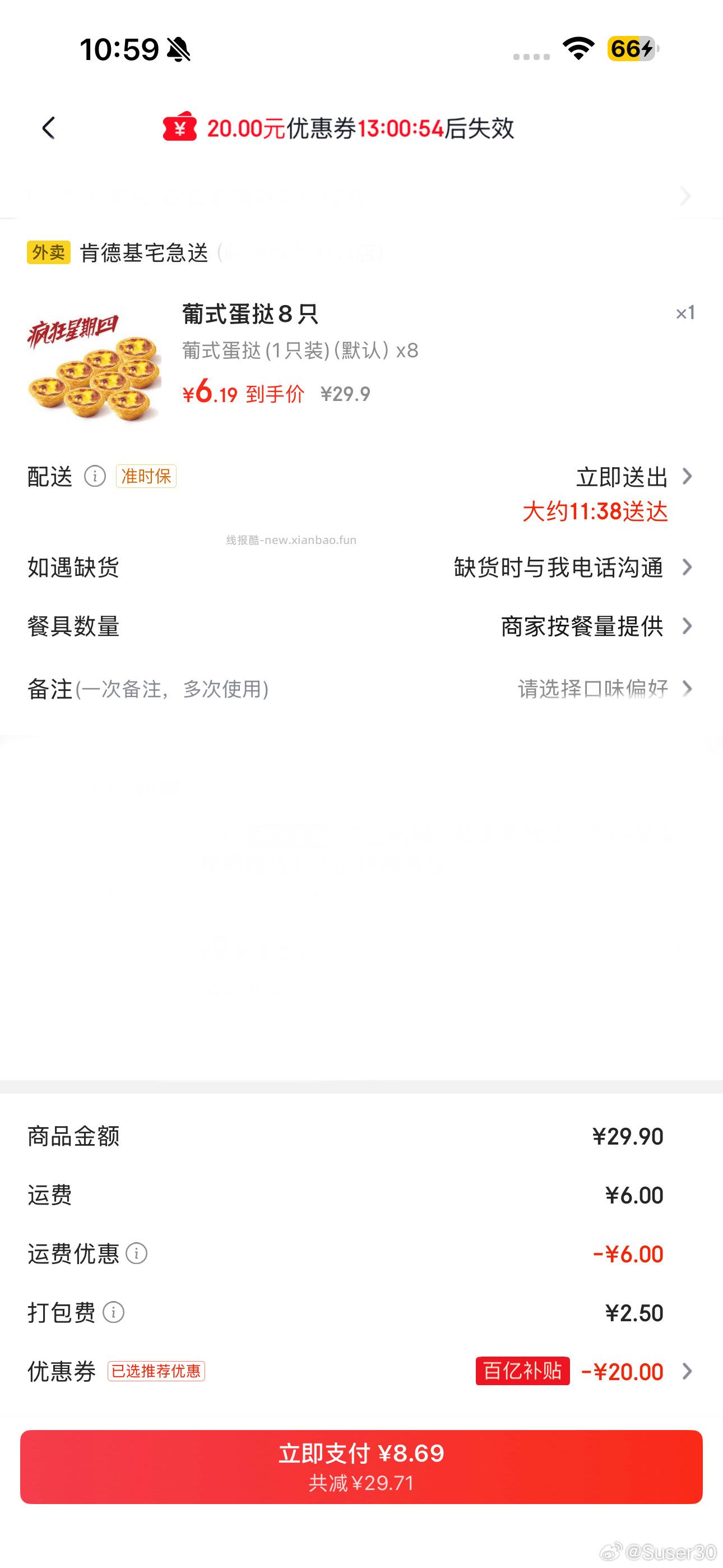Select the 已选推荐优惠 coupon selection toggle
This screenshot has width=723, height=1568.
tap(156, 1371)
